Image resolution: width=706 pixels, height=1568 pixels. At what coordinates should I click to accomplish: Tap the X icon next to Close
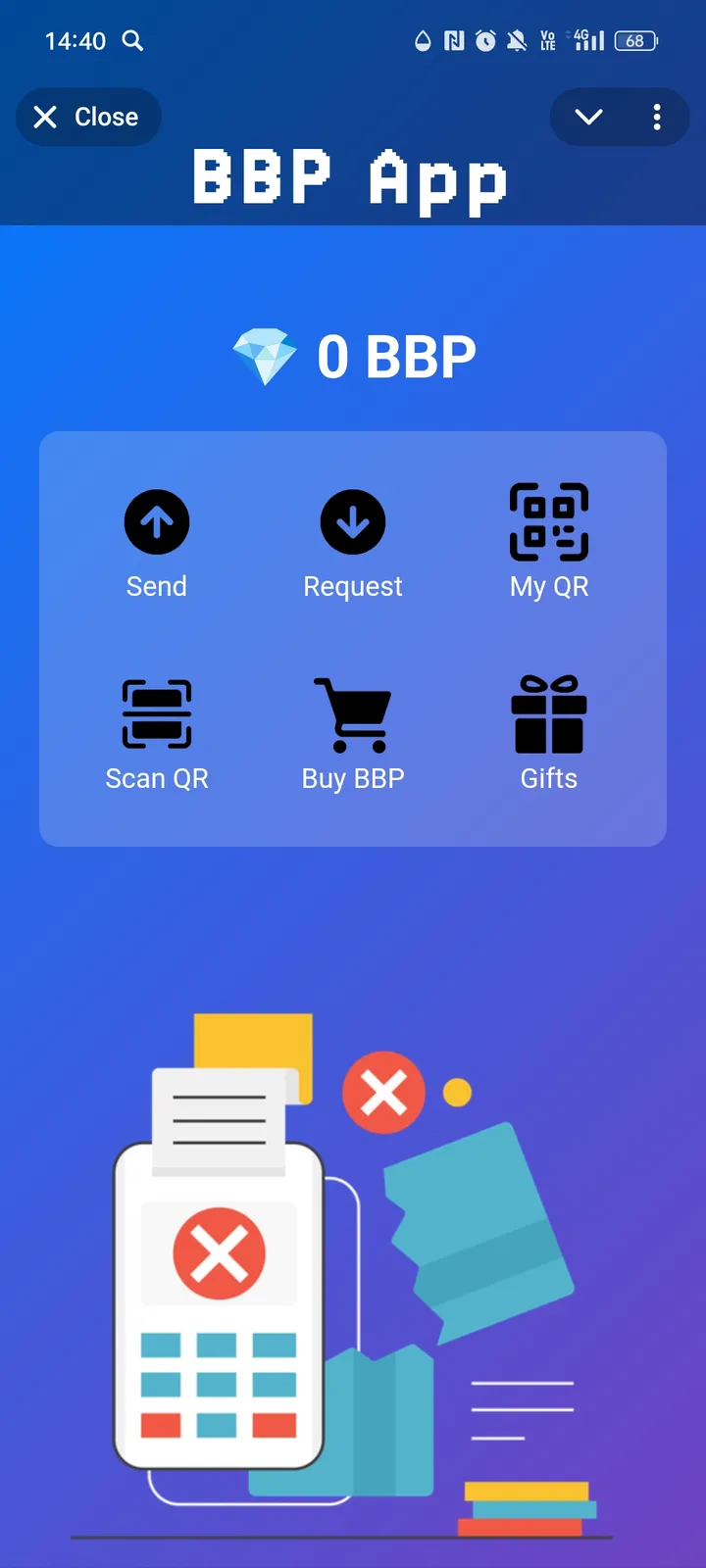coord(45,117)
